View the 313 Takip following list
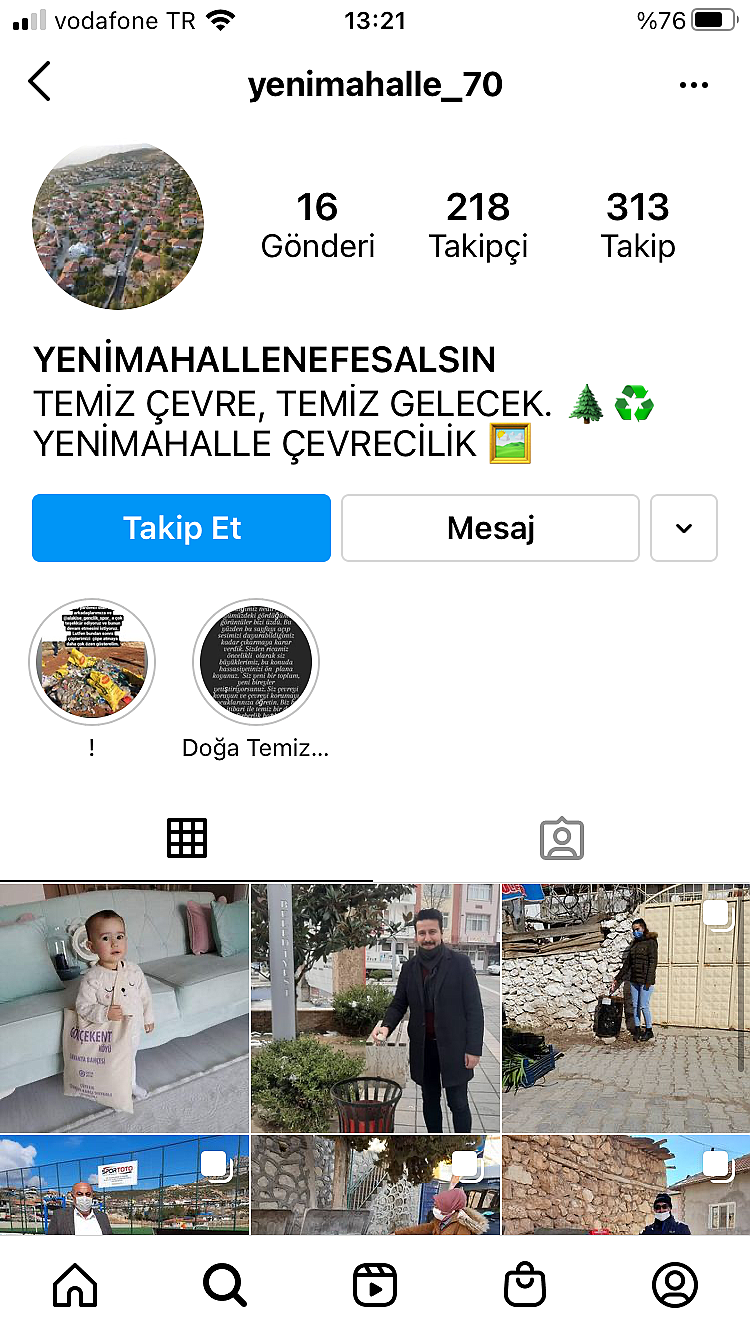The image size is (750, 1334). [638, 226]
